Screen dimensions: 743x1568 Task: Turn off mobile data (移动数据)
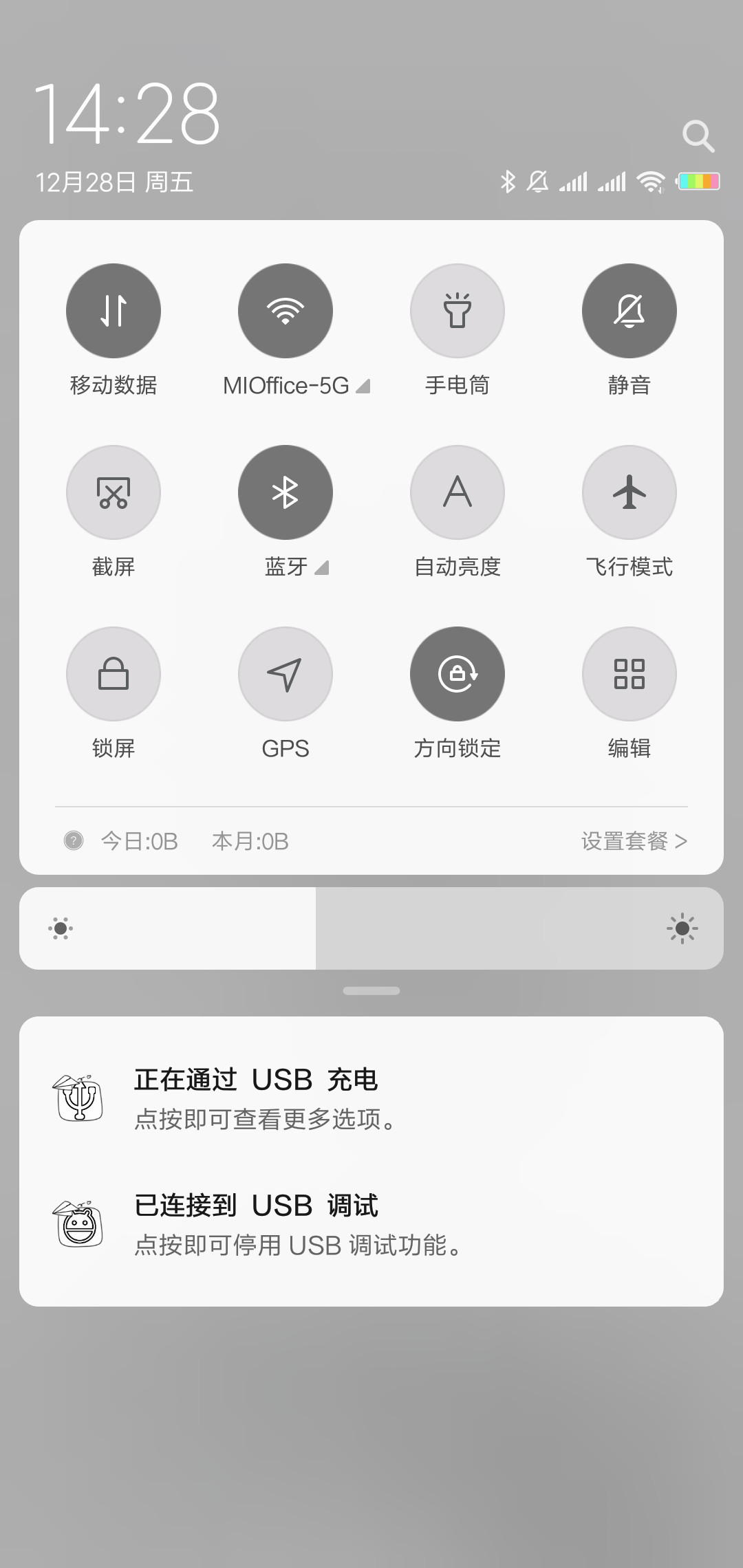tap(114, 311)
